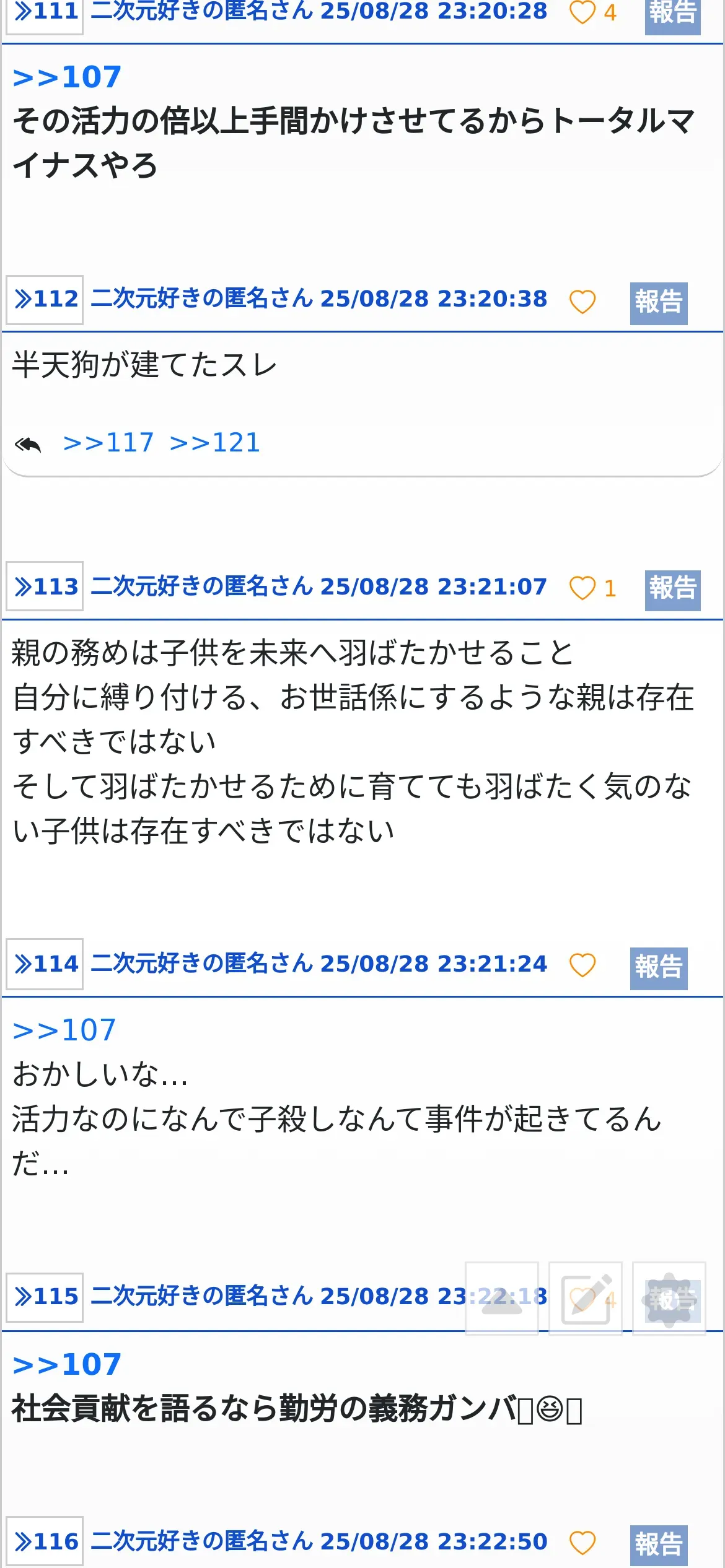Tap post number 111 anchor
The image size is (725, 1568).
[45, 12]
